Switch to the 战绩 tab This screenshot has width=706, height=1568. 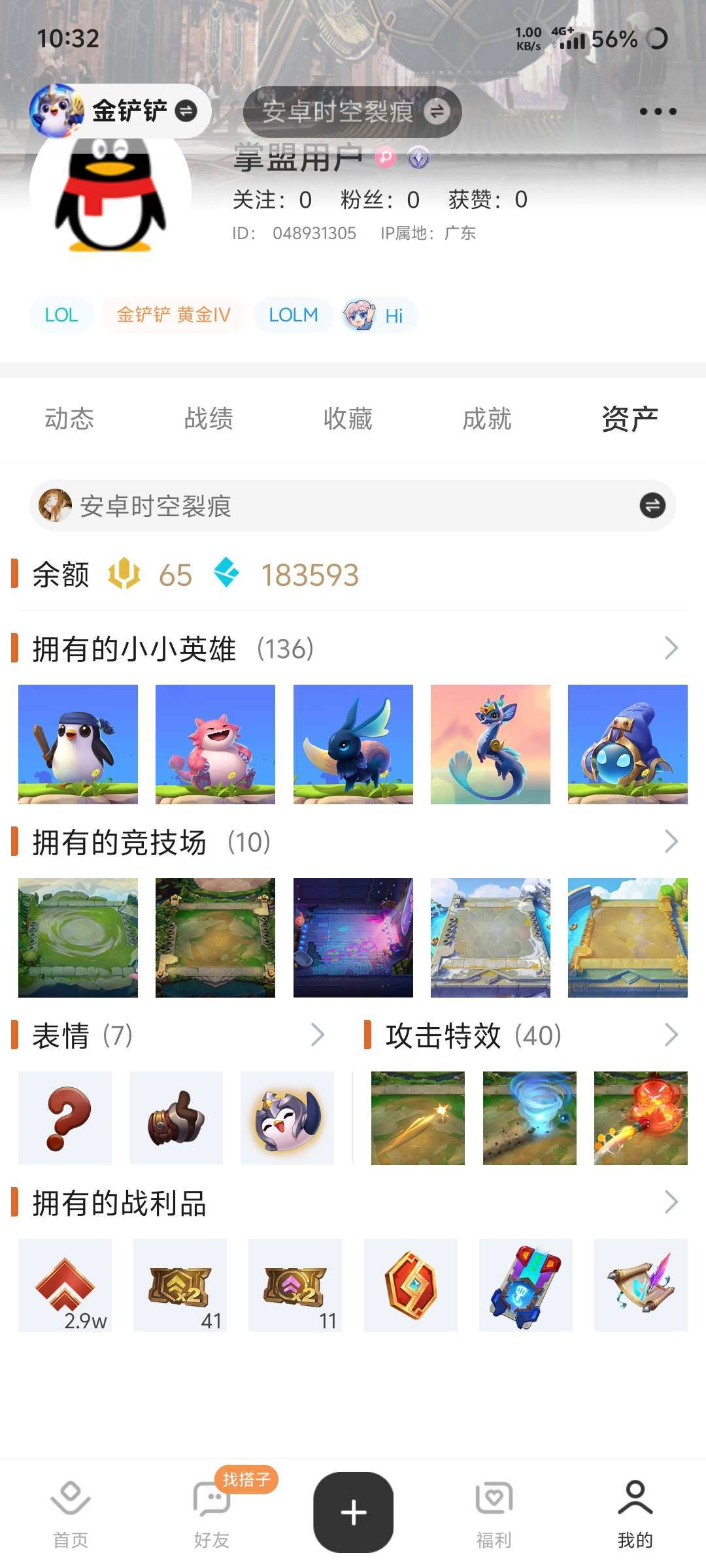pos(209,419)
